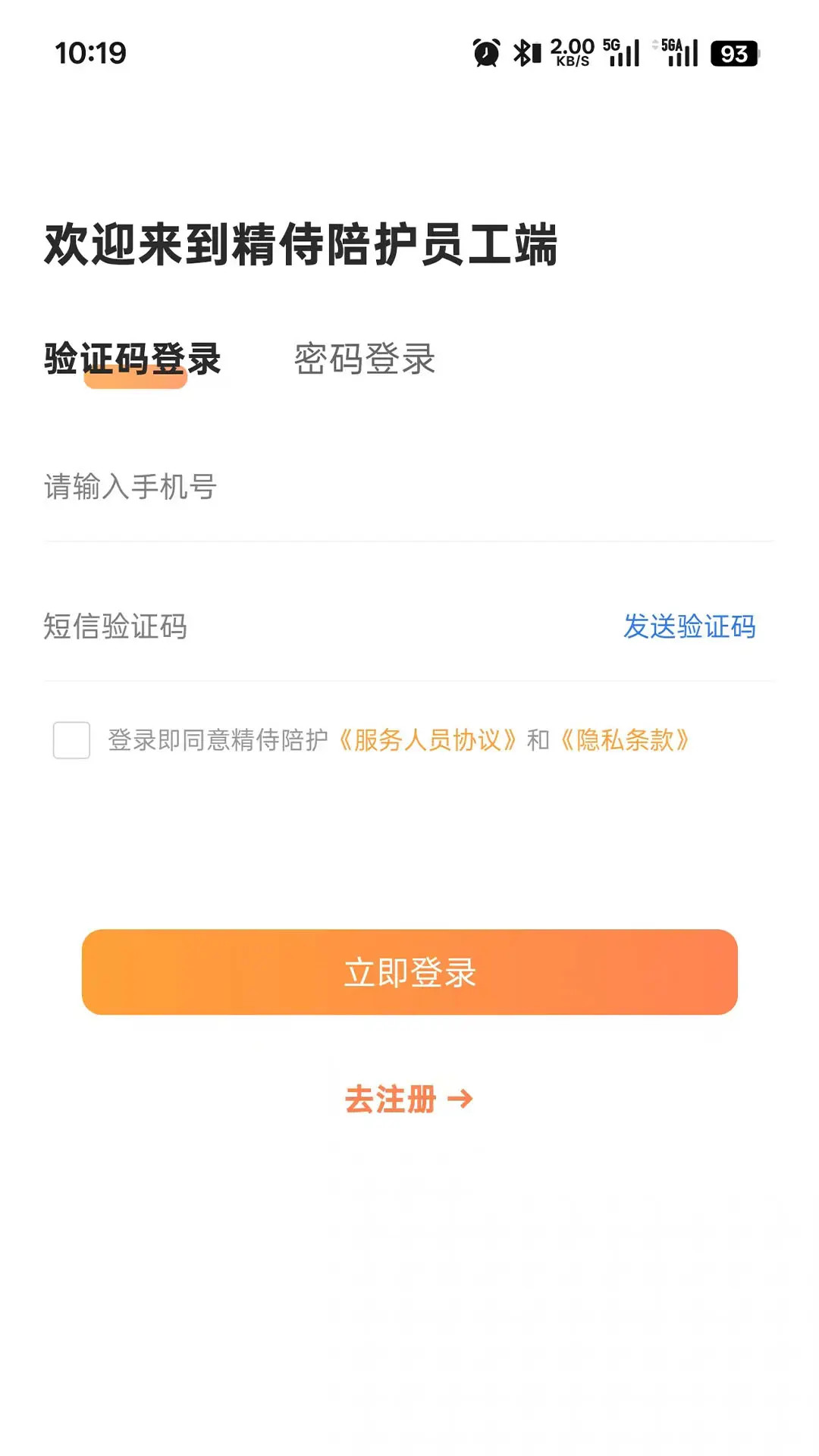Tap the 立即登录 login button
819x1456 pixels.
coord(409,973)
